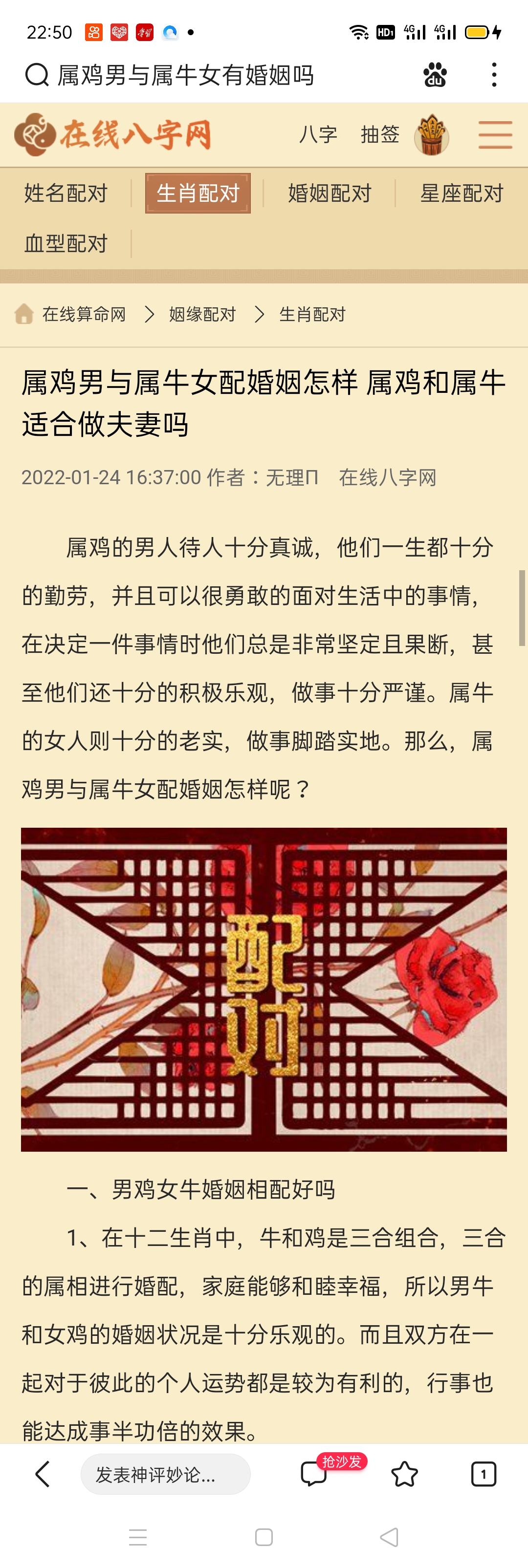This screenshot has height=1568, width=528.
Task: Switch to 婚姻配对 tab
Action: (330, 193)
